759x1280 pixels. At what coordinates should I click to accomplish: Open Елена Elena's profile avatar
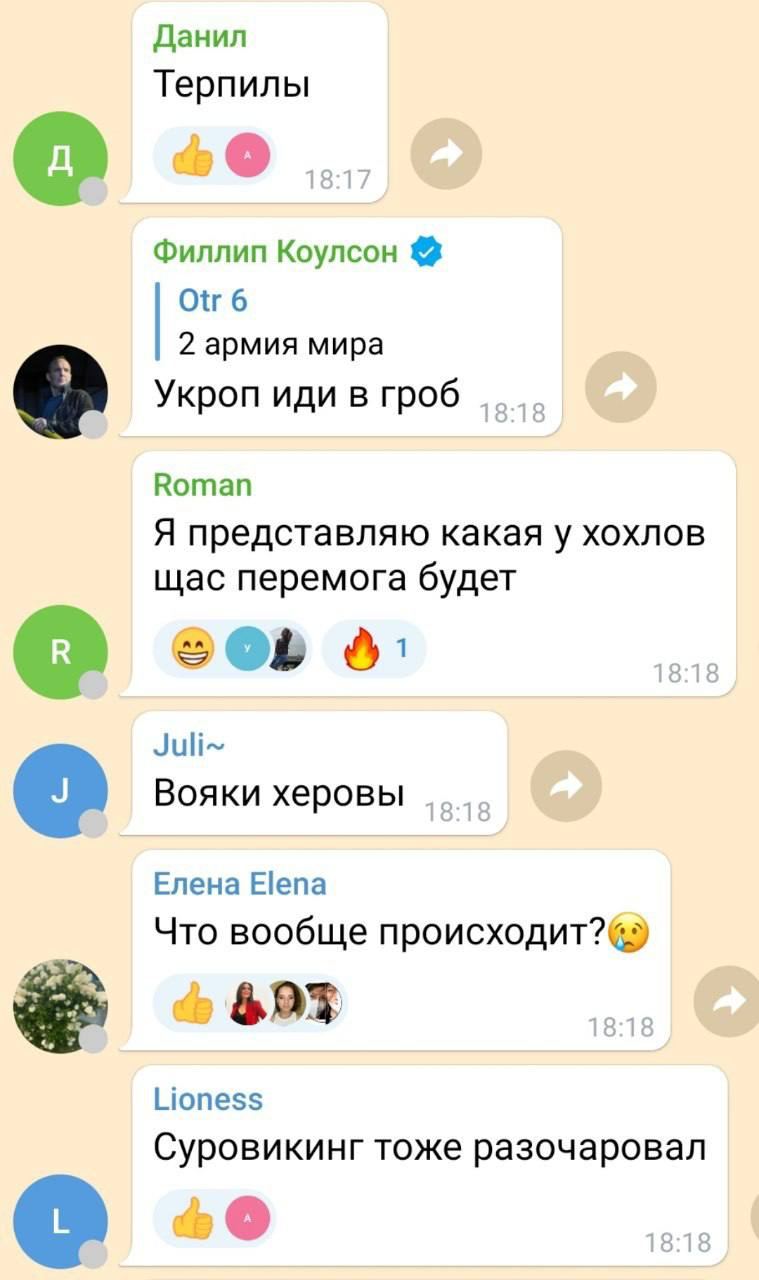59,1006
